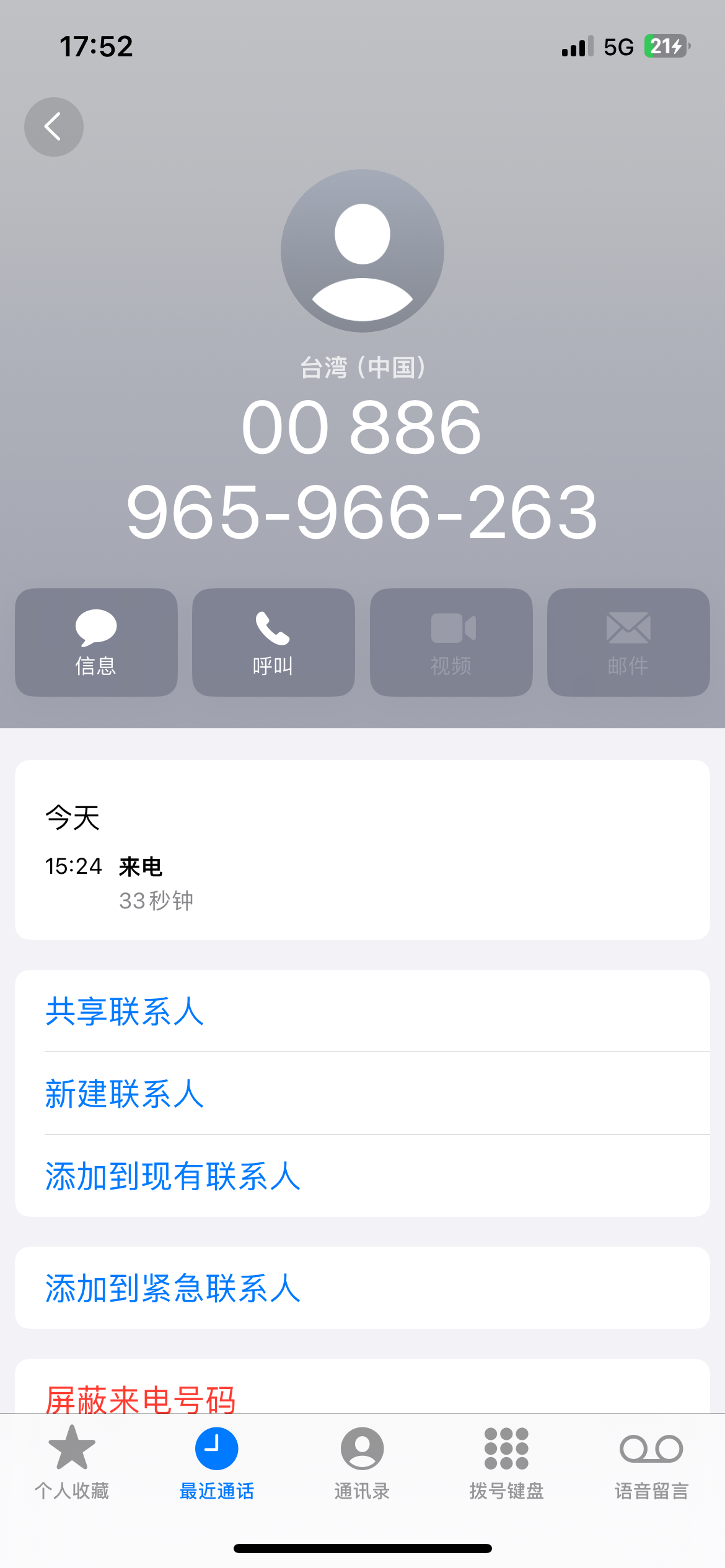Select 共享联系人
Screen dimensions: 725x1568
pos(362,1011)
